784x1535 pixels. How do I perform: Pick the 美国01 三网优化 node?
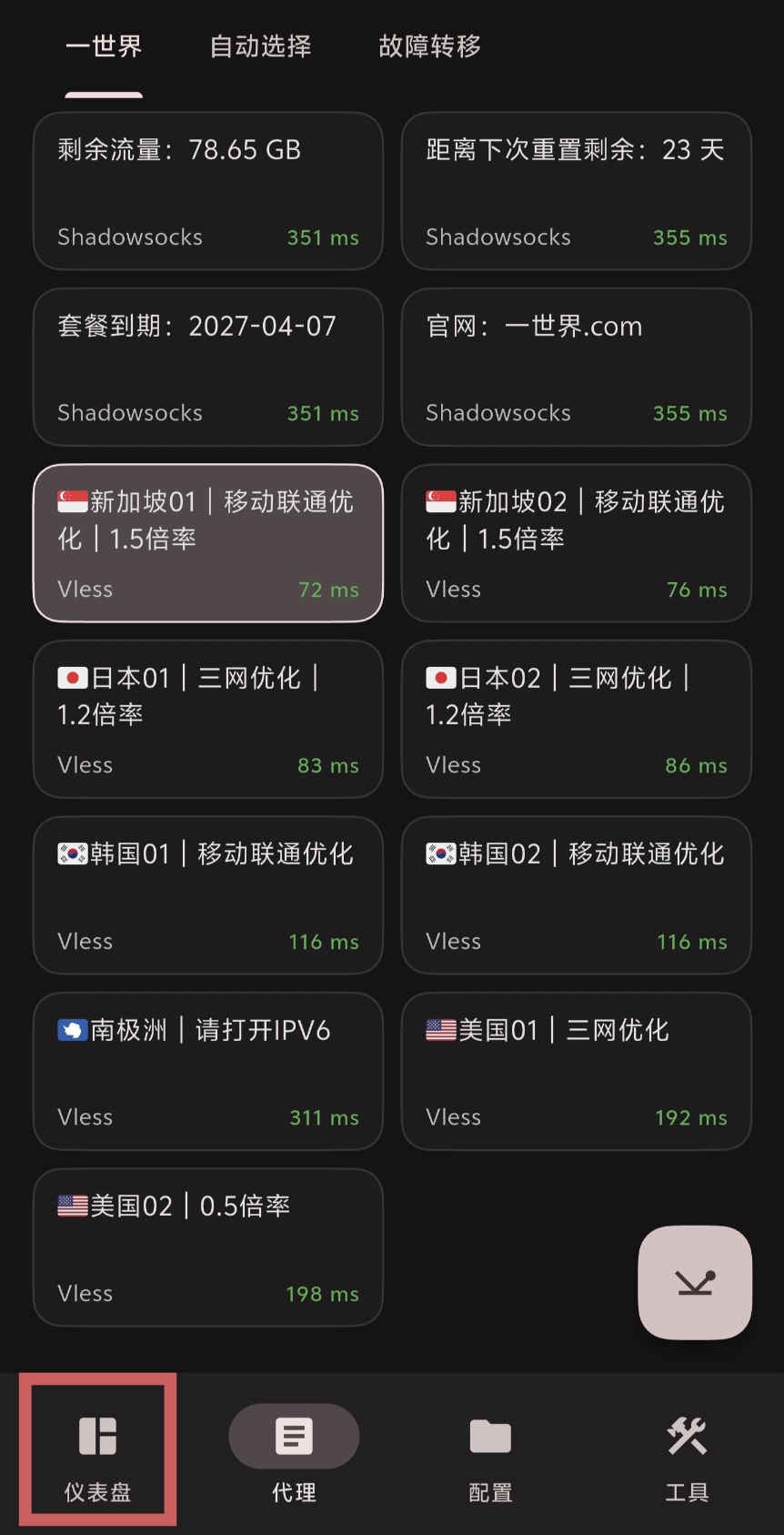576,1071
